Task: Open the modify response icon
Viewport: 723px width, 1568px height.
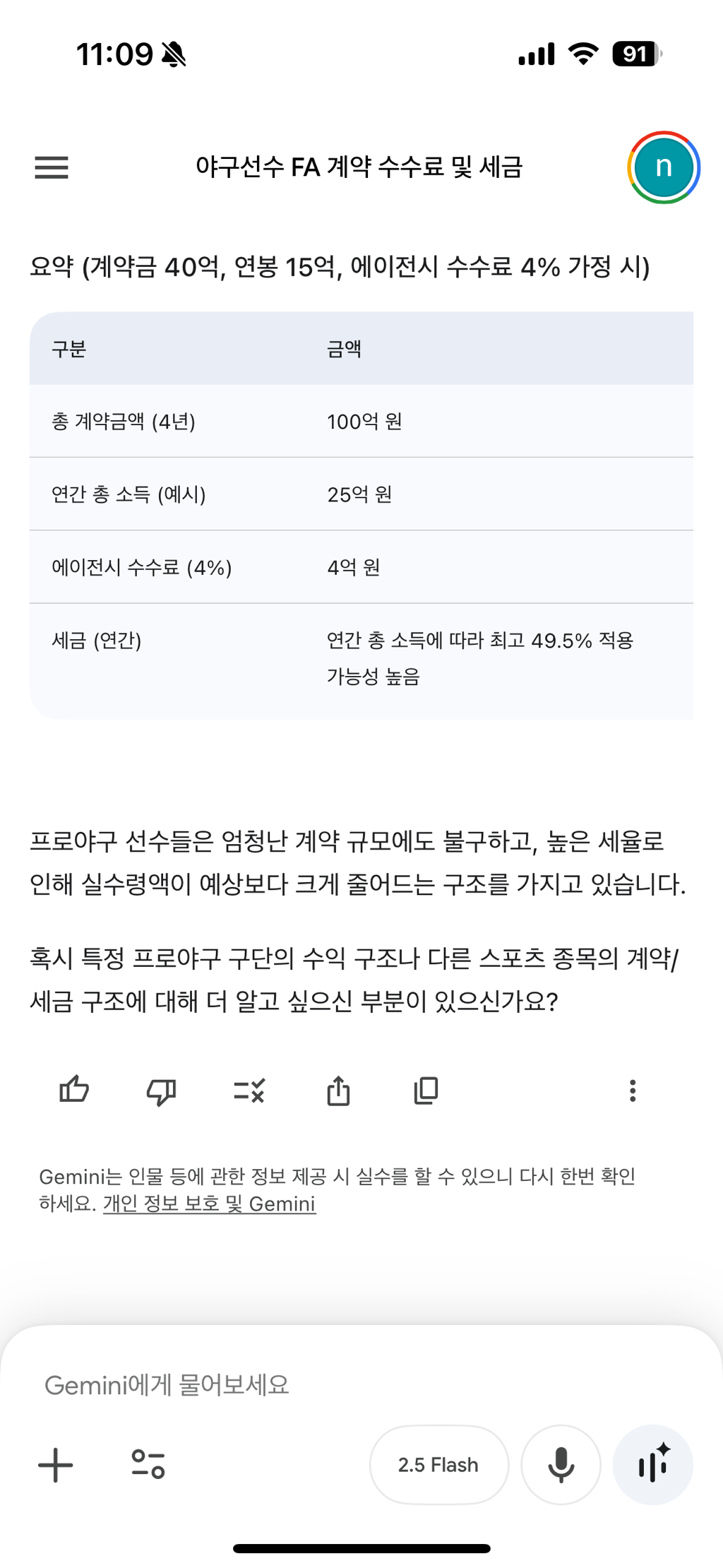Action: pos(249,1091)
